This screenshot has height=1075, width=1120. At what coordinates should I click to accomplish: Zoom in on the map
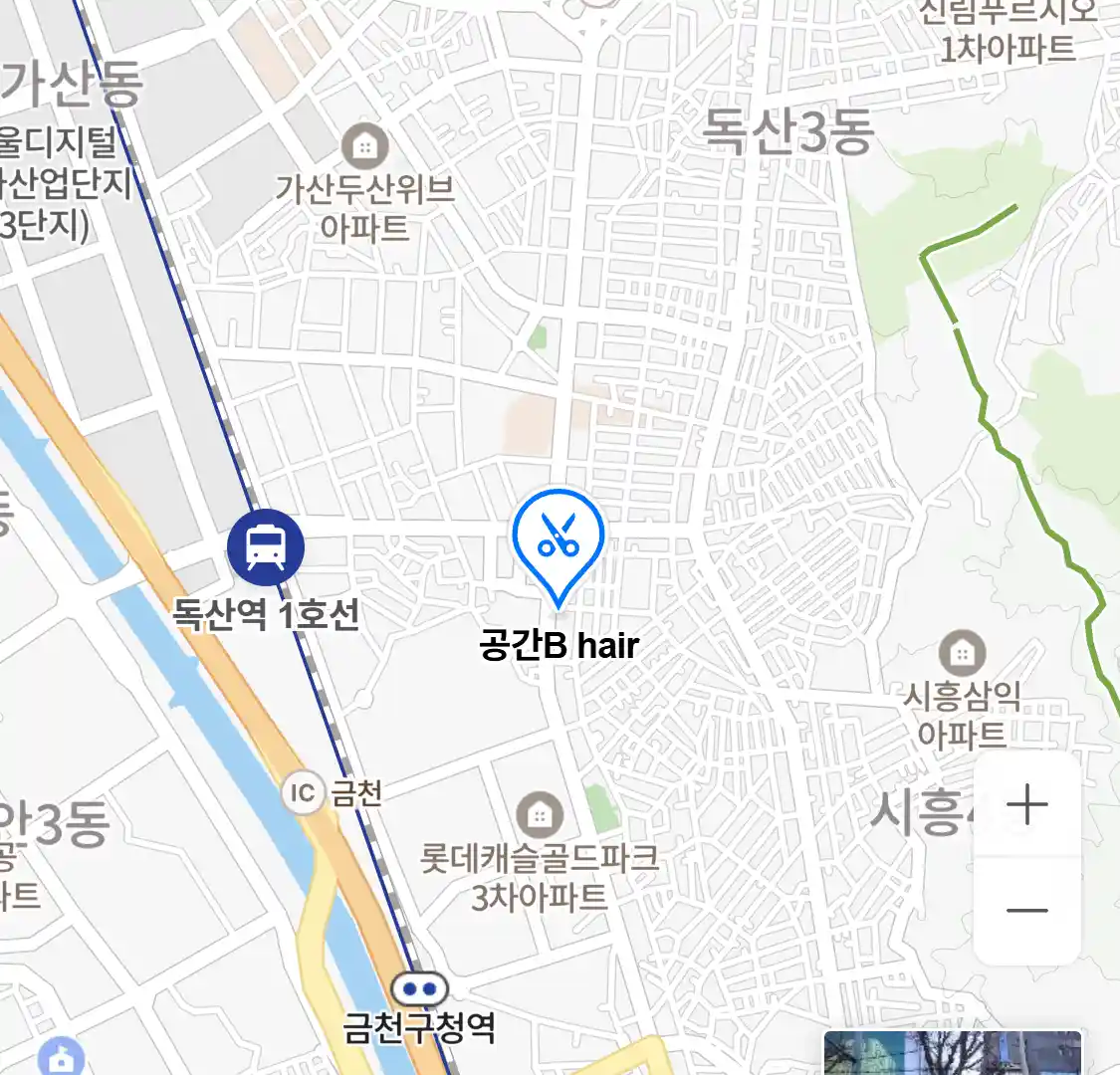[1026, 804]
